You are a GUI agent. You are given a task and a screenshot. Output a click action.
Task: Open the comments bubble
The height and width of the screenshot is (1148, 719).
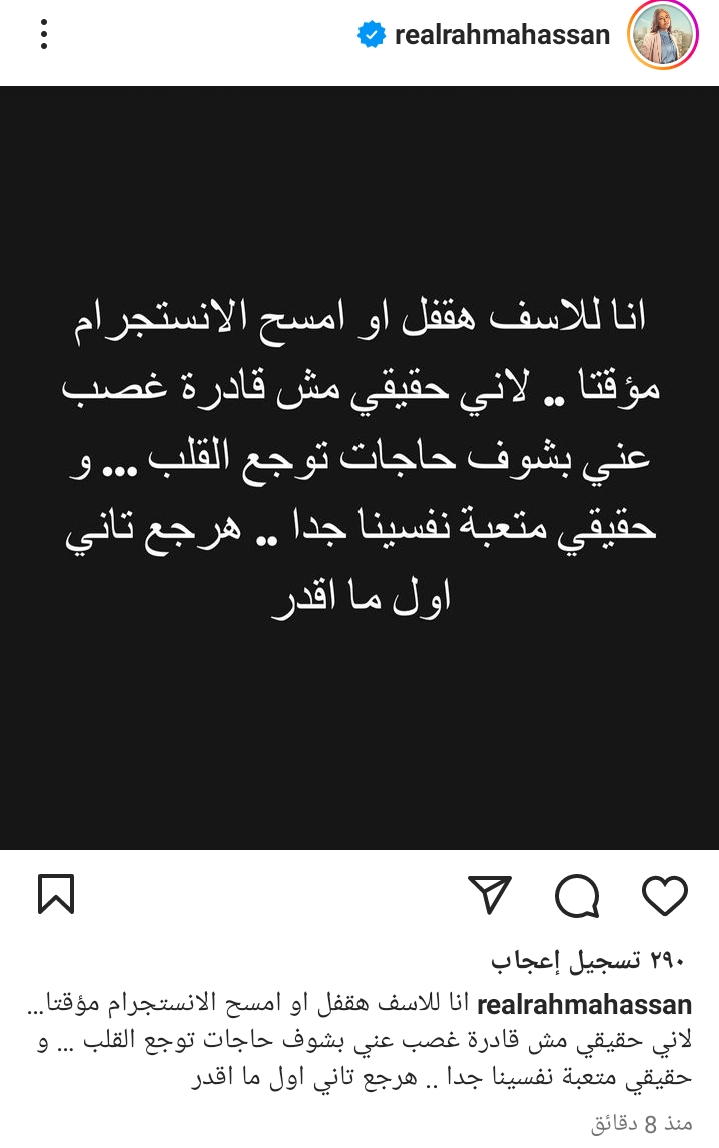tap(577, 895)
